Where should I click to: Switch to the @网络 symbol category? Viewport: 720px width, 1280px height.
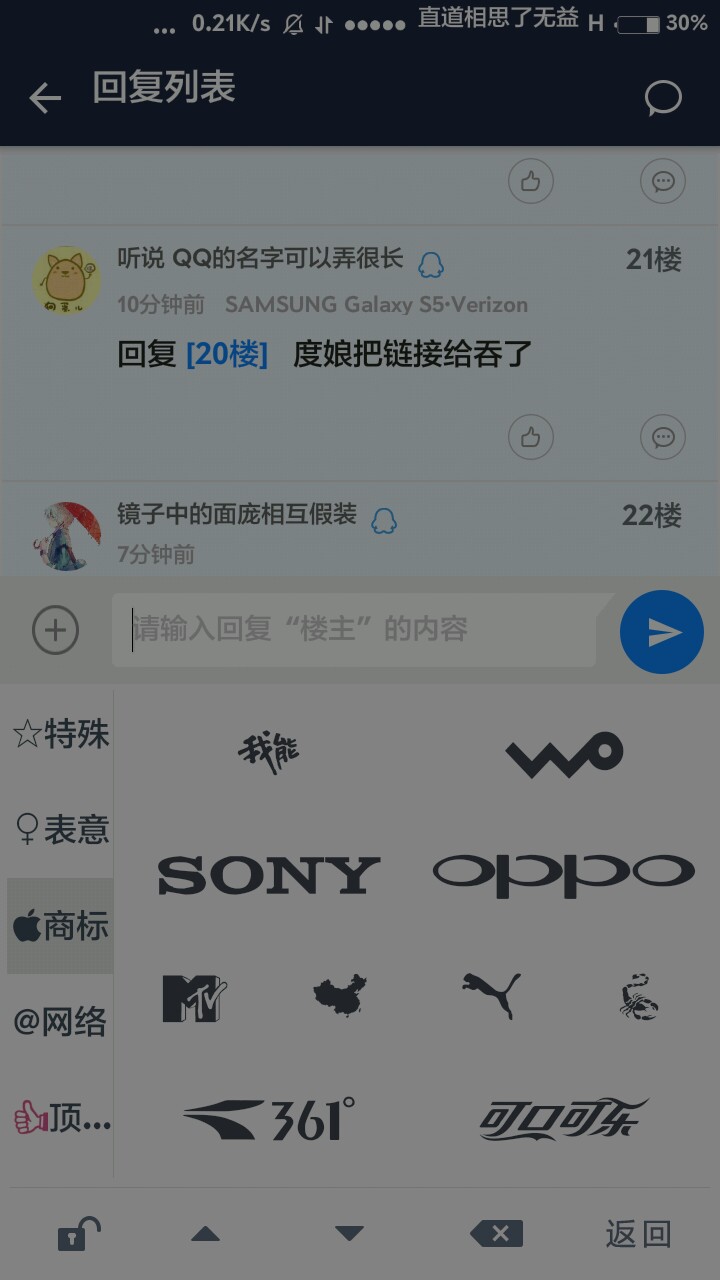click(x=61, y=1022)
